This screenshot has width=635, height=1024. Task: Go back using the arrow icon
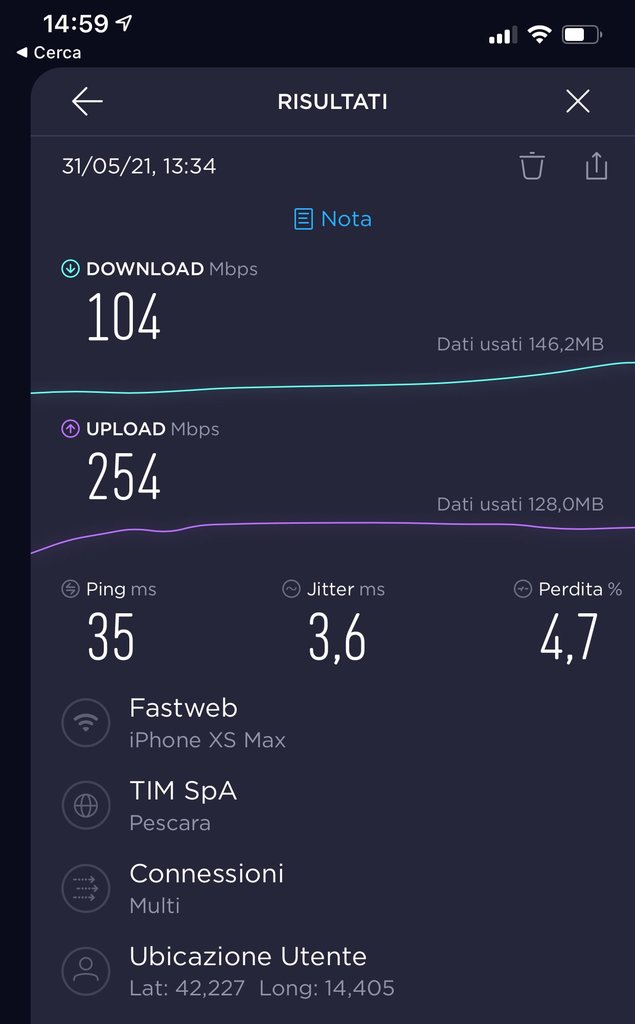point(87,101)
